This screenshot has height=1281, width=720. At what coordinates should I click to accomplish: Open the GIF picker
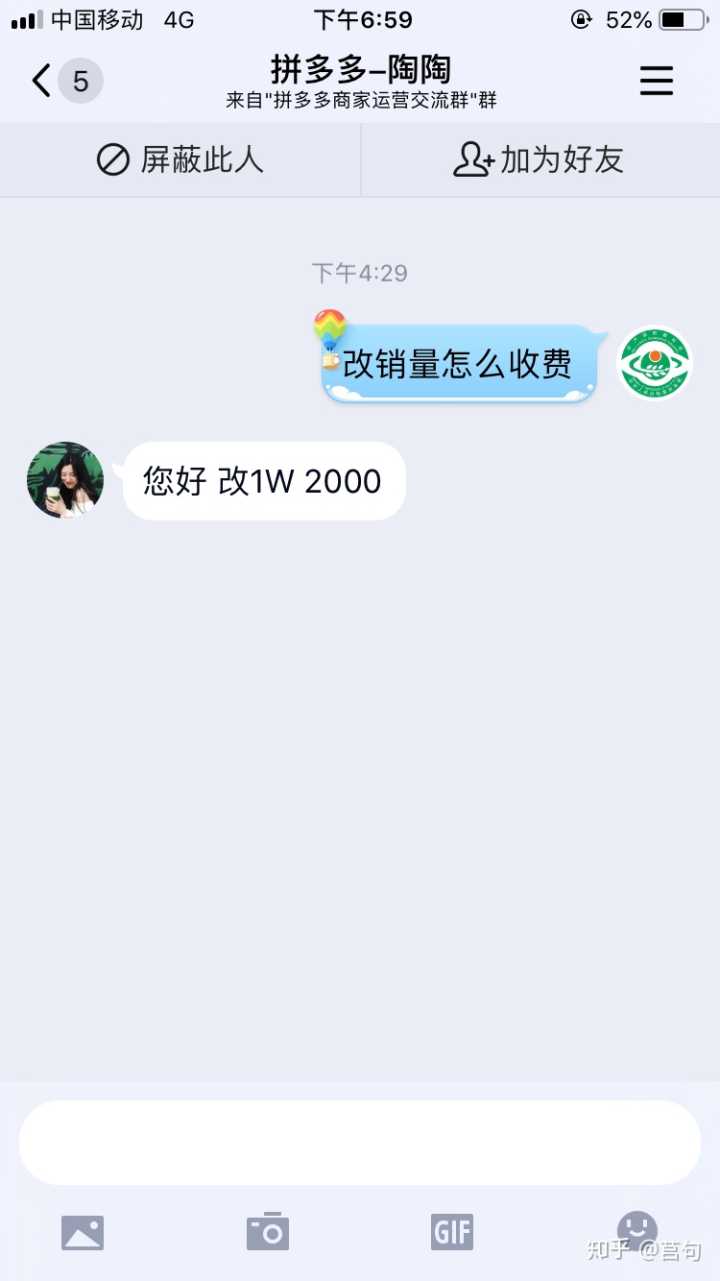452,1231
